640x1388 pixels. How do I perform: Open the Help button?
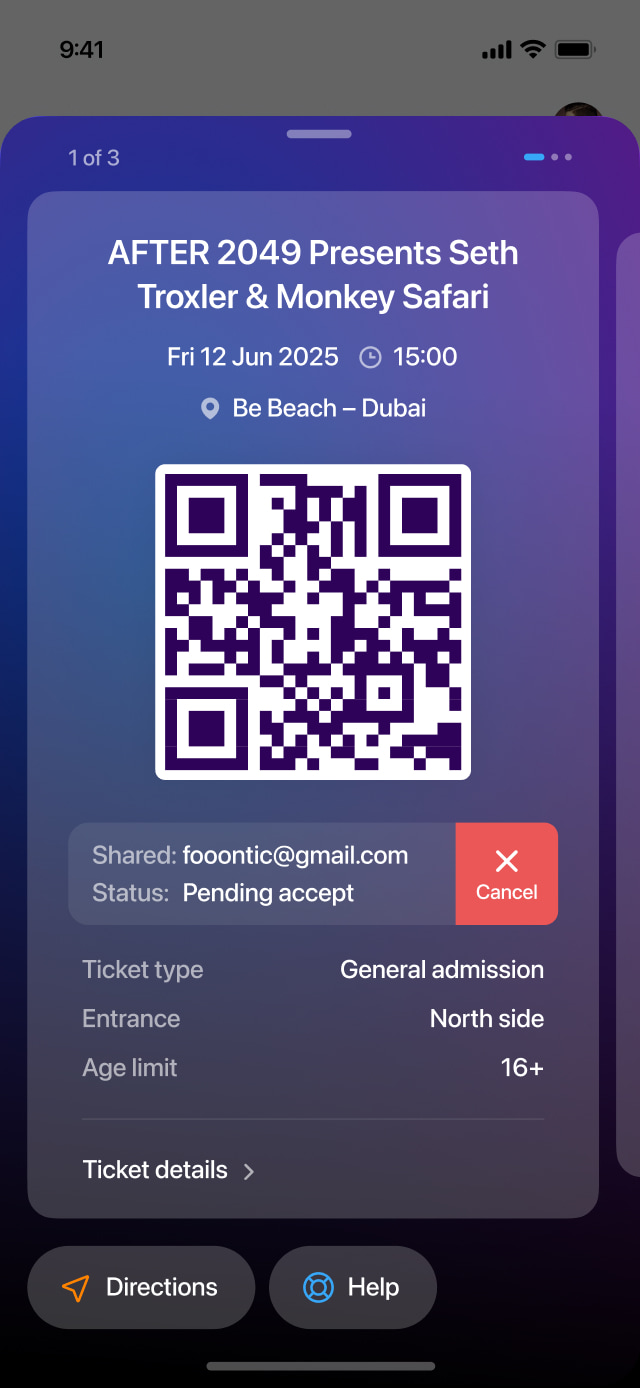pos(353,1287)
